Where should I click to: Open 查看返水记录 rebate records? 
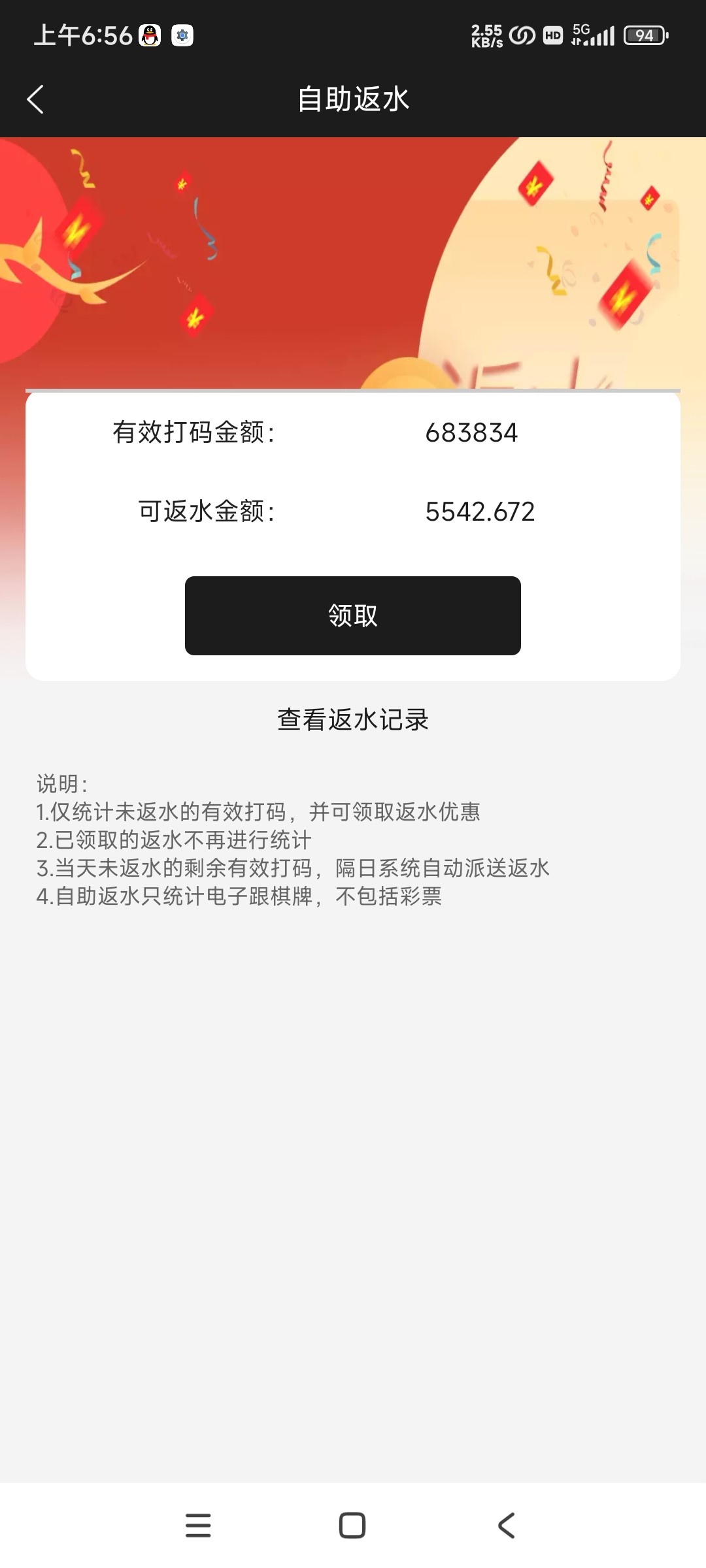tap(352, 719)
